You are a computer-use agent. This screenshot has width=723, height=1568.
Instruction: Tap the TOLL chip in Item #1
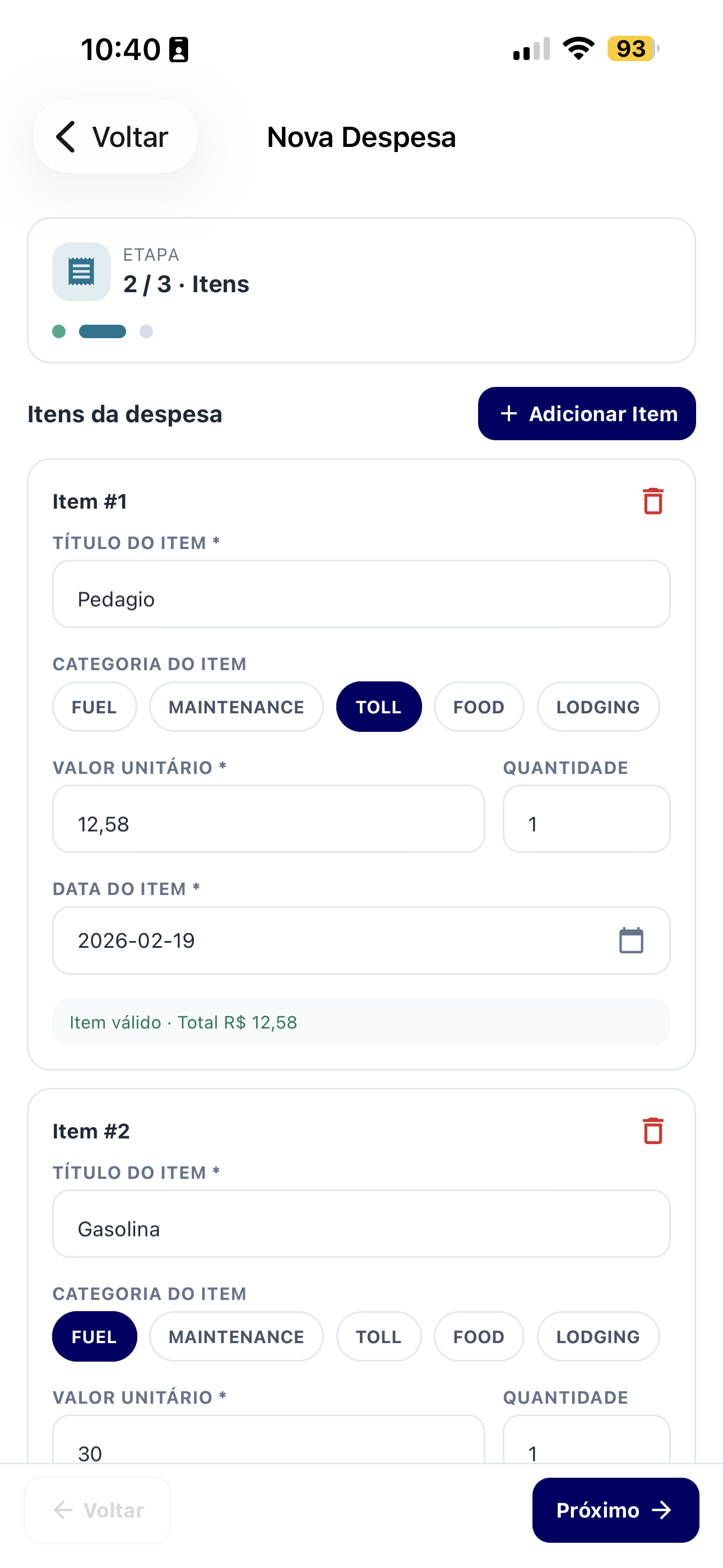tap(378, 707)
